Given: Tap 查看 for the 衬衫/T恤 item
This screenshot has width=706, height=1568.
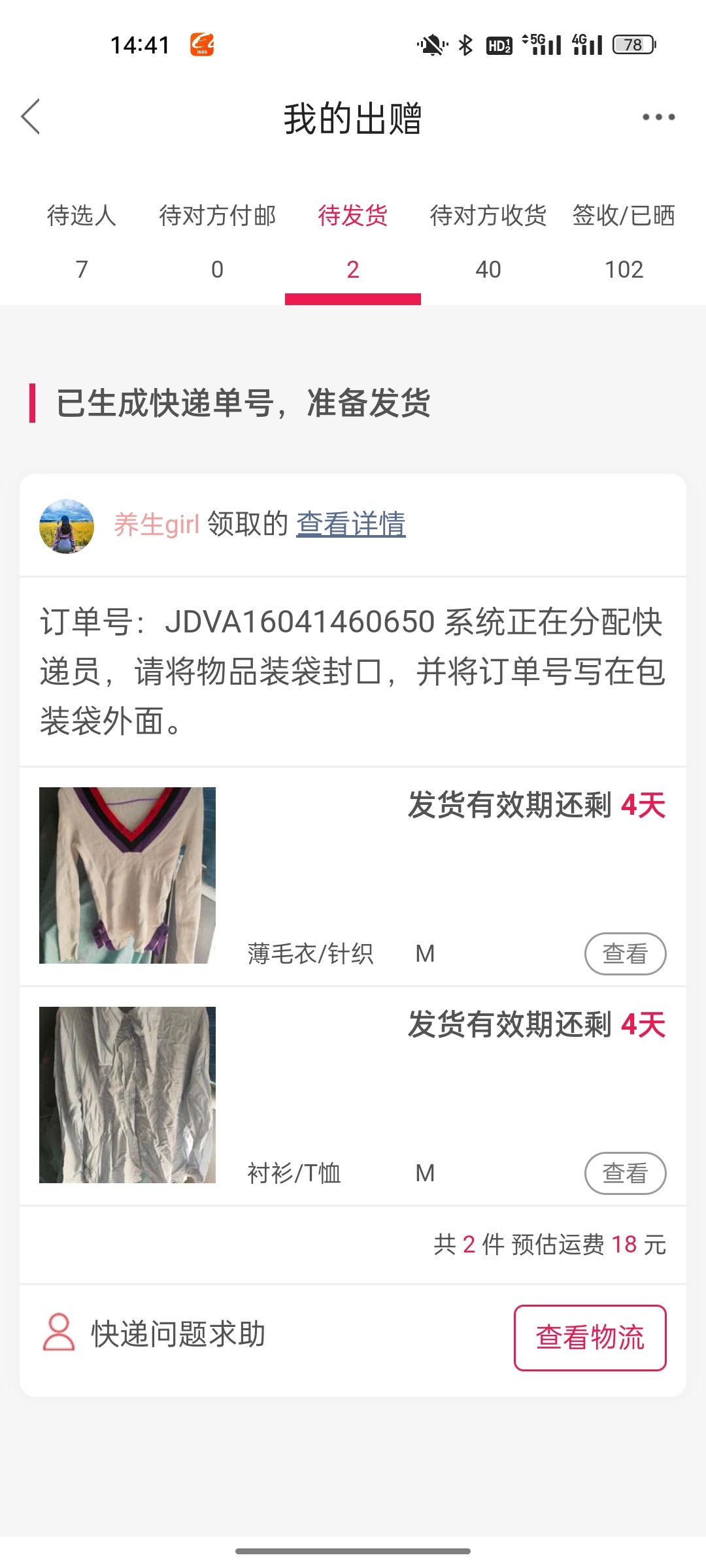Looking at the screenshot, I should click(x=625, y=1173).
